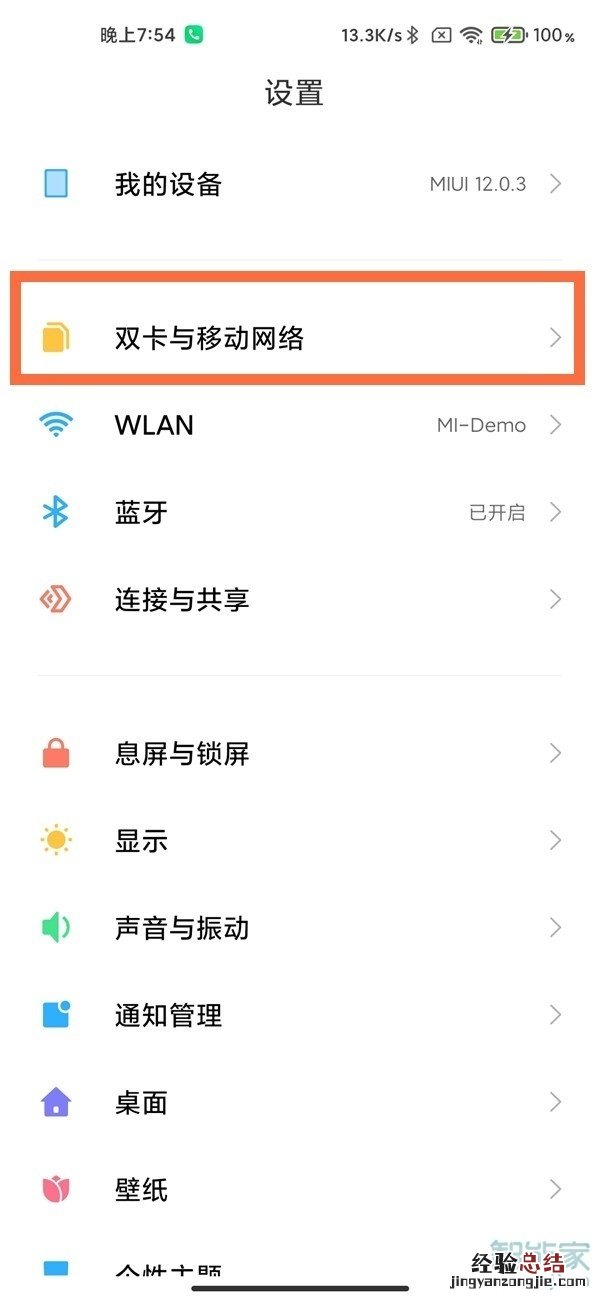600x1300 pixels.
Task: Open 我的设备 device info
Action: tap(300, 184)
